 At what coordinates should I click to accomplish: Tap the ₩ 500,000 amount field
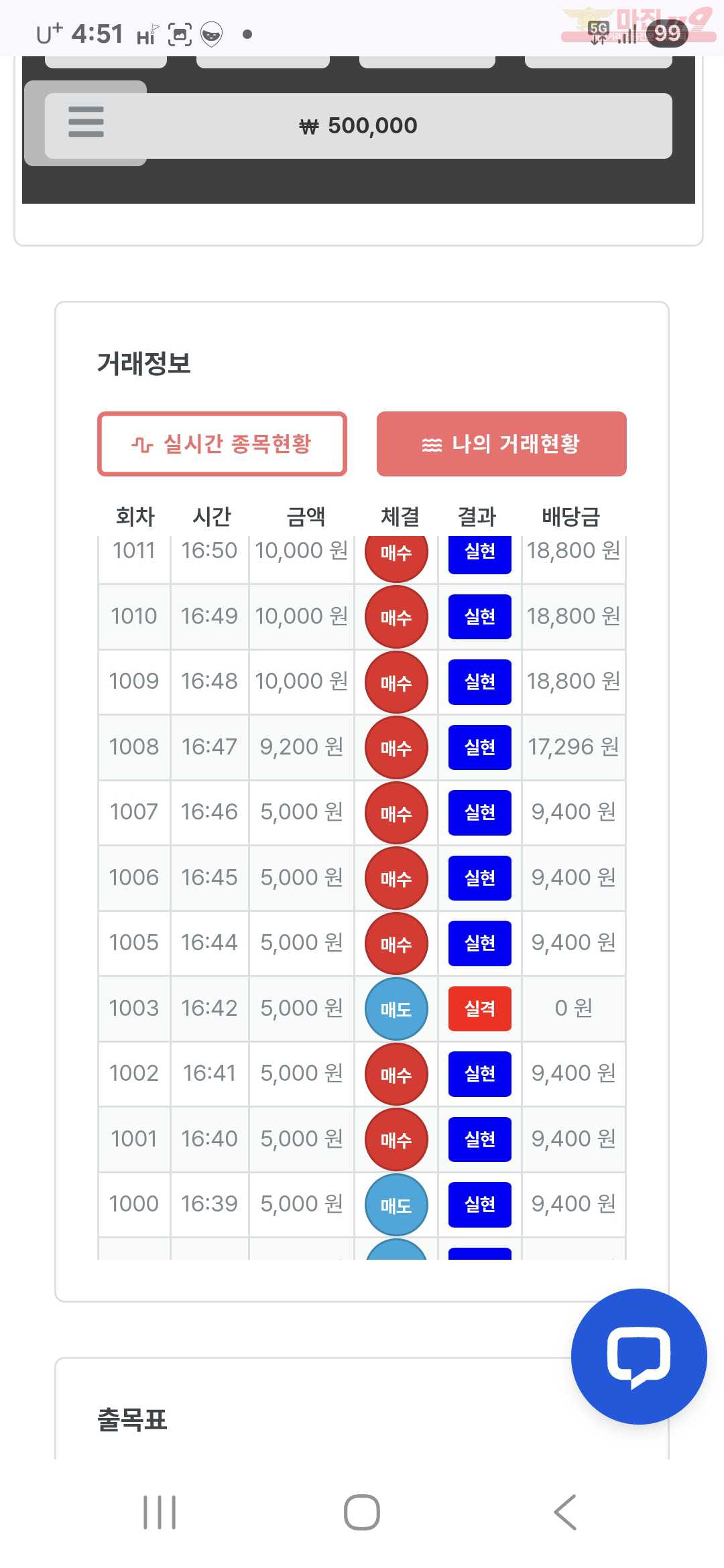coord(359,126)
